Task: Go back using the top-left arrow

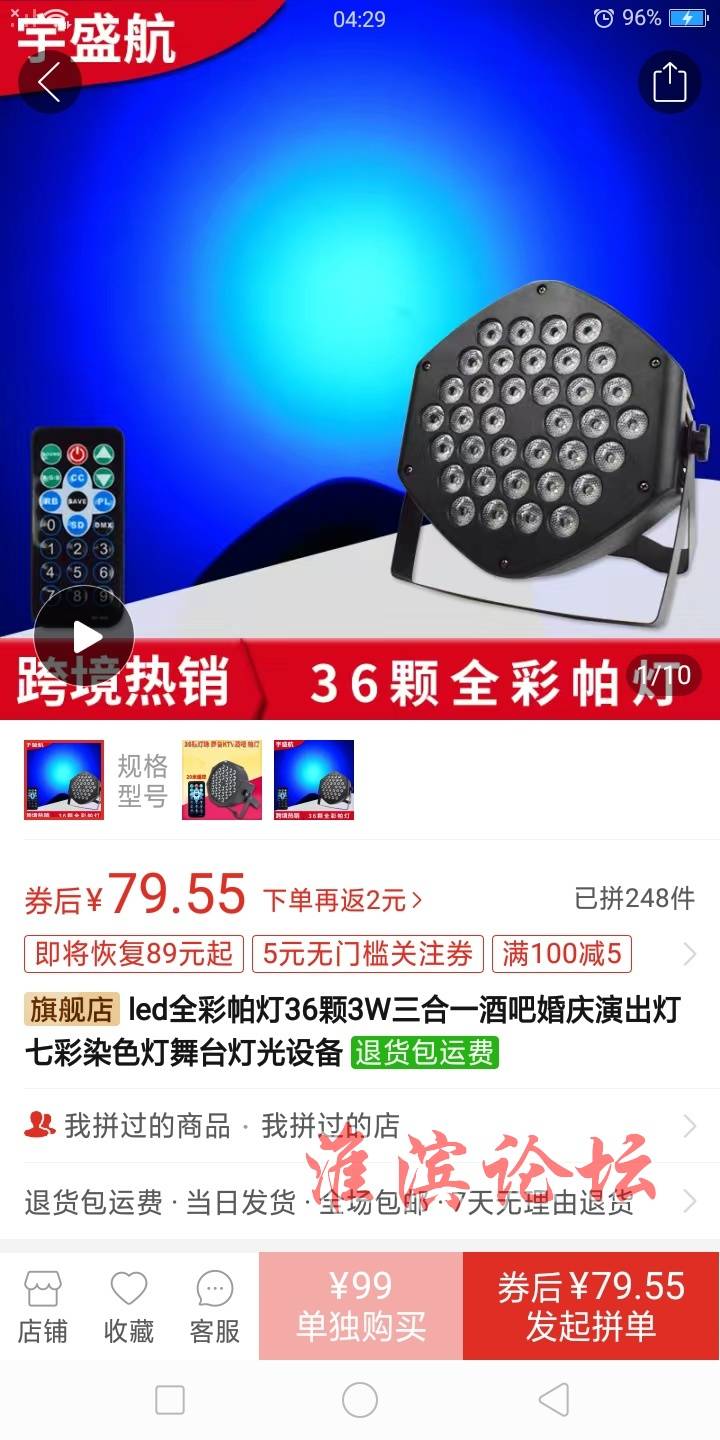Action: click(x=50, y=82)
